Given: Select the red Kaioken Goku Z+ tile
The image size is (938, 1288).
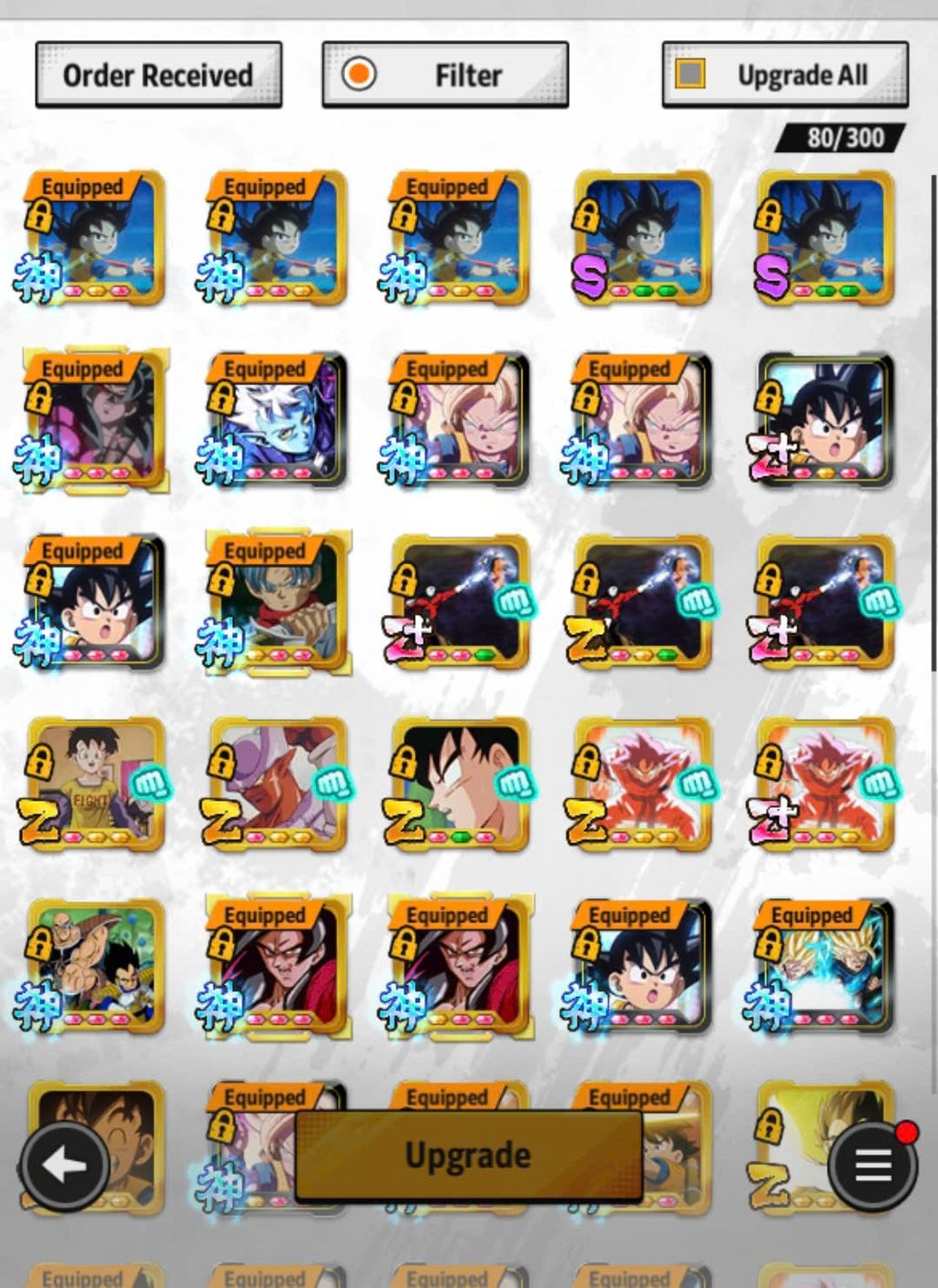Looking at the screenshot, I should point(825,784).
